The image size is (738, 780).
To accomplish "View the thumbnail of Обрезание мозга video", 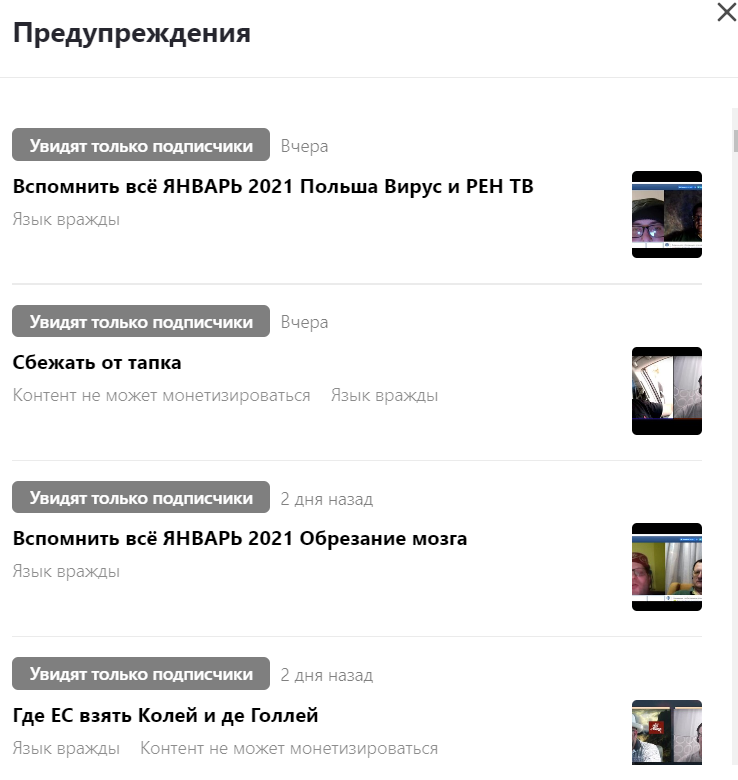I will tap(666, 567).
